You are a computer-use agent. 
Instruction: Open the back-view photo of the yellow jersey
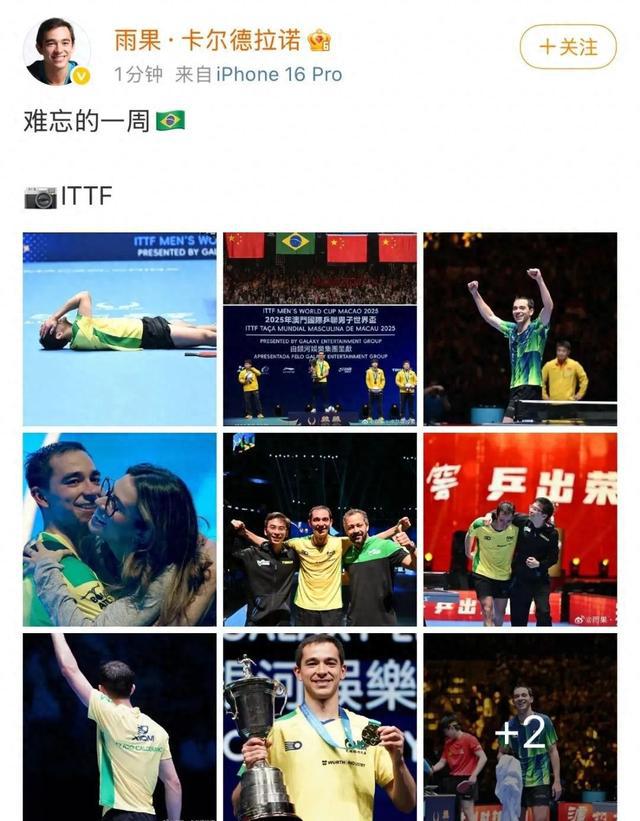[x=120, y=725]
